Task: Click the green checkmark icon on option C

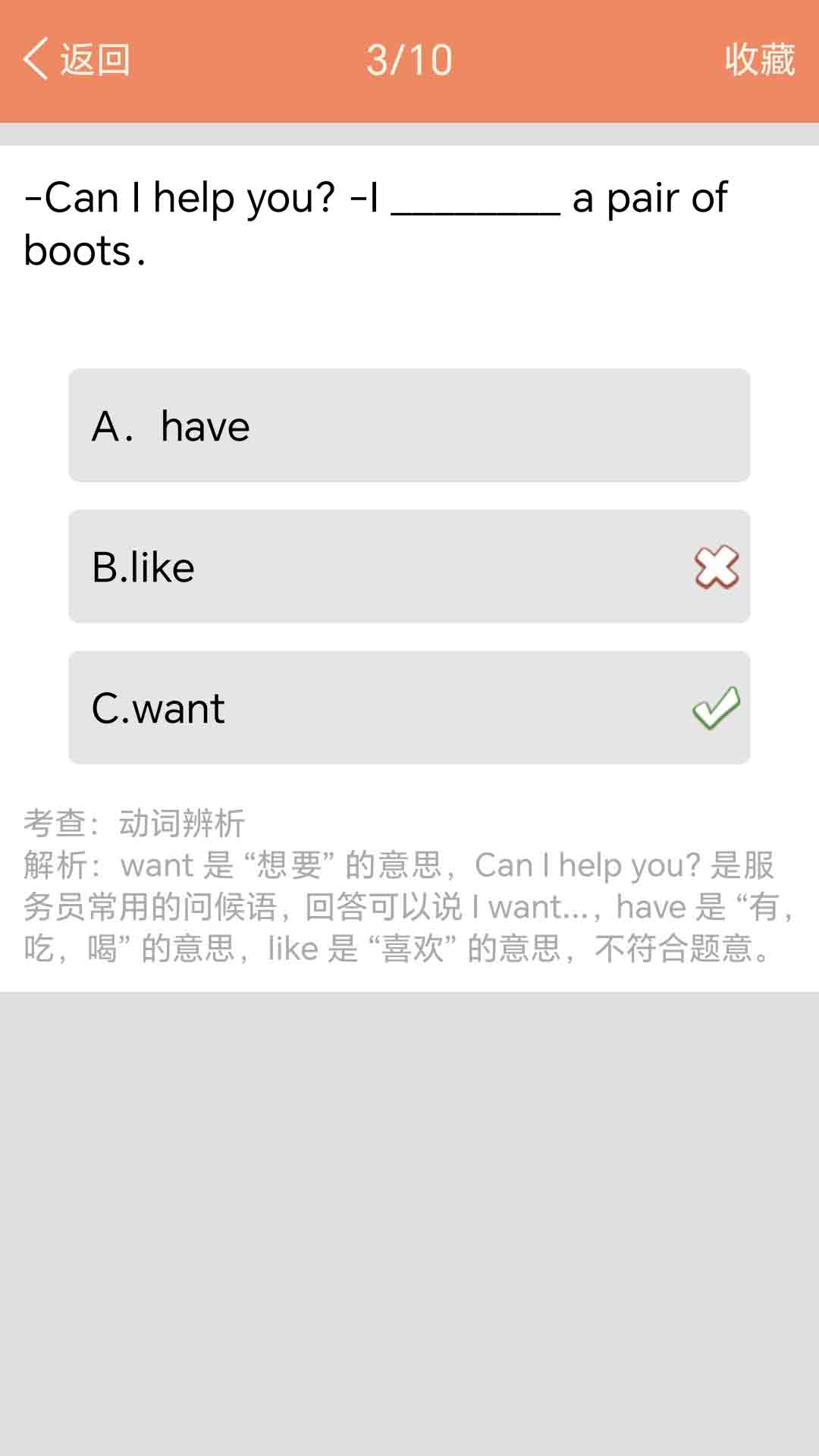Action: click(714, 708)
